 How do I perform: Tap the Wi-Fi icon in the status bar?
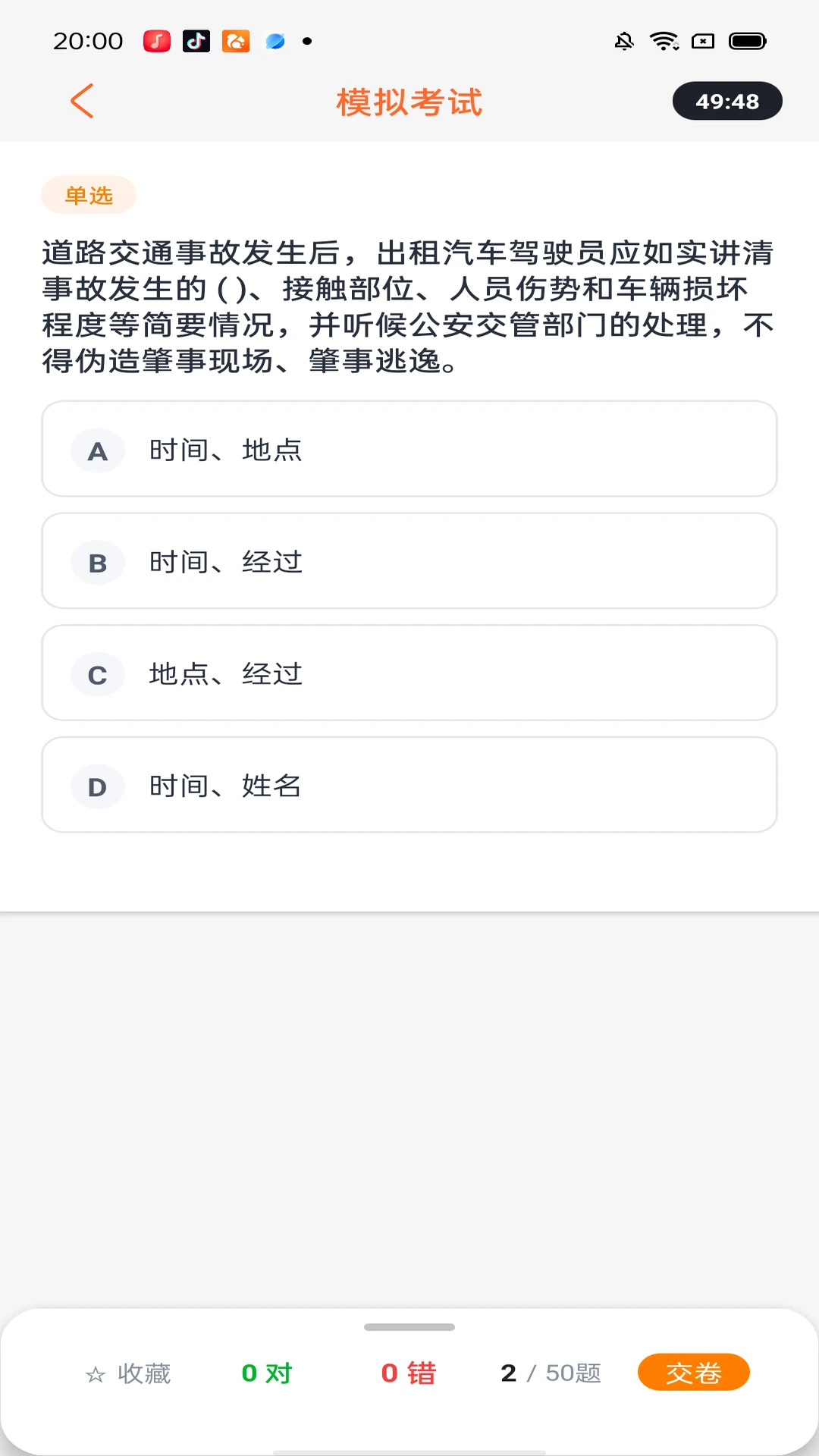tap(665, 41)
